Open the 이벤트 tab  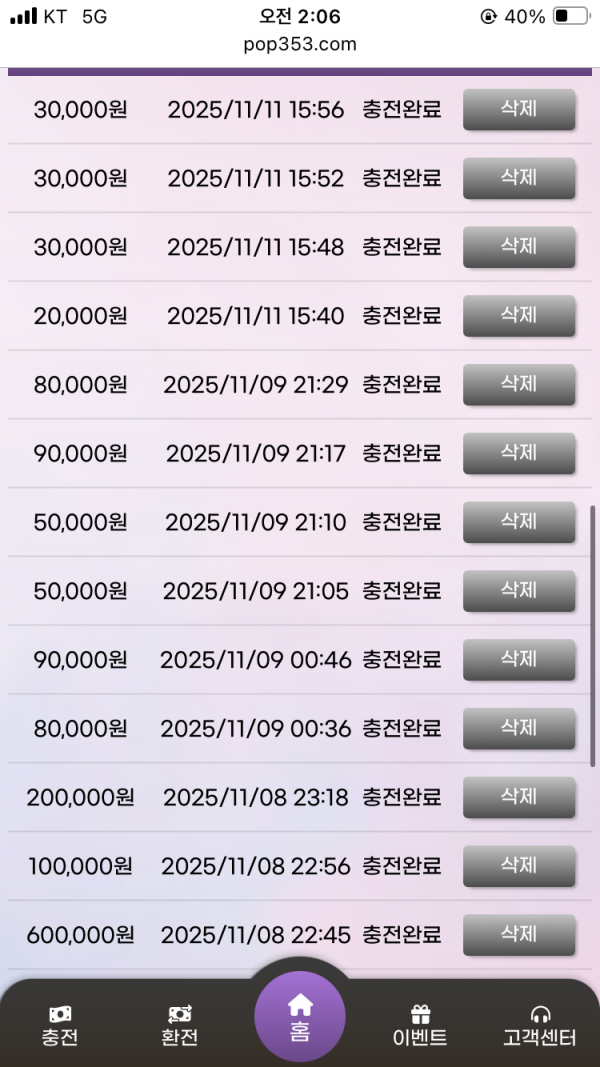420,1026
